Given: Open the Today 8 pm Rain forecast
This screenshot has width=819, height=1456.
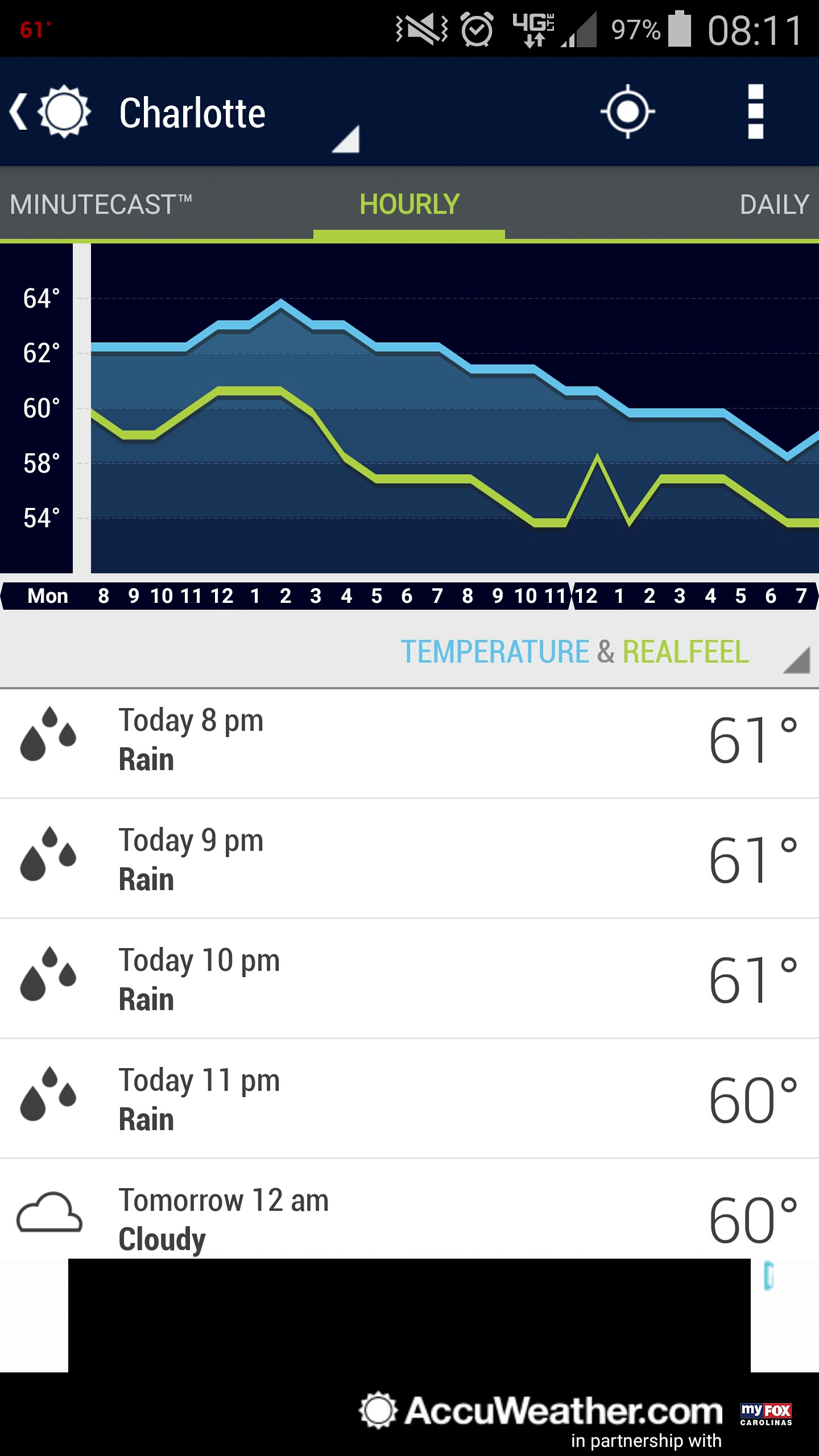Looking at the screenshot, I should point(409,744).
